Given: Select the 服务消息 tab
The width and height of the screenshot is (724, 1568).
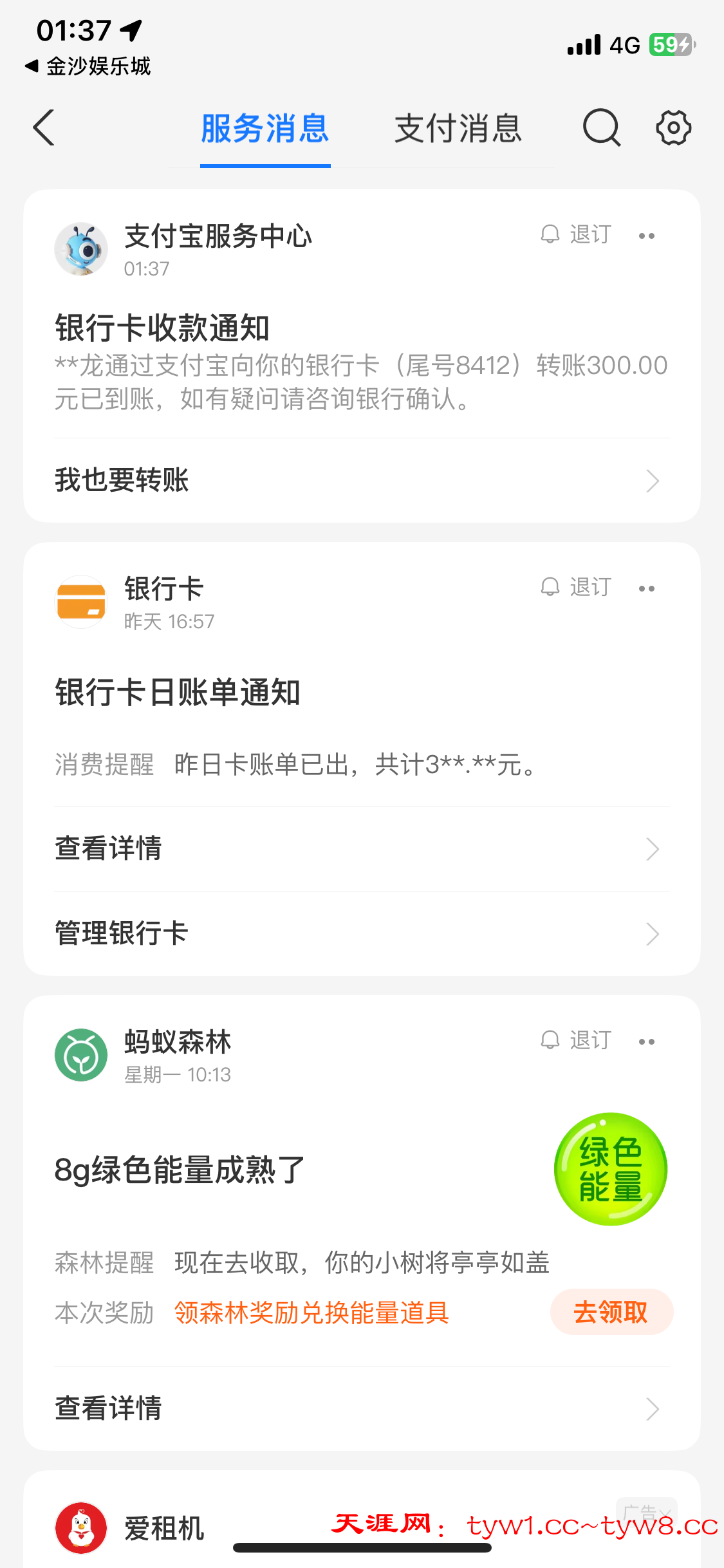Looking at the screenshot, I should pyautogui.click(x=265, y=127).
